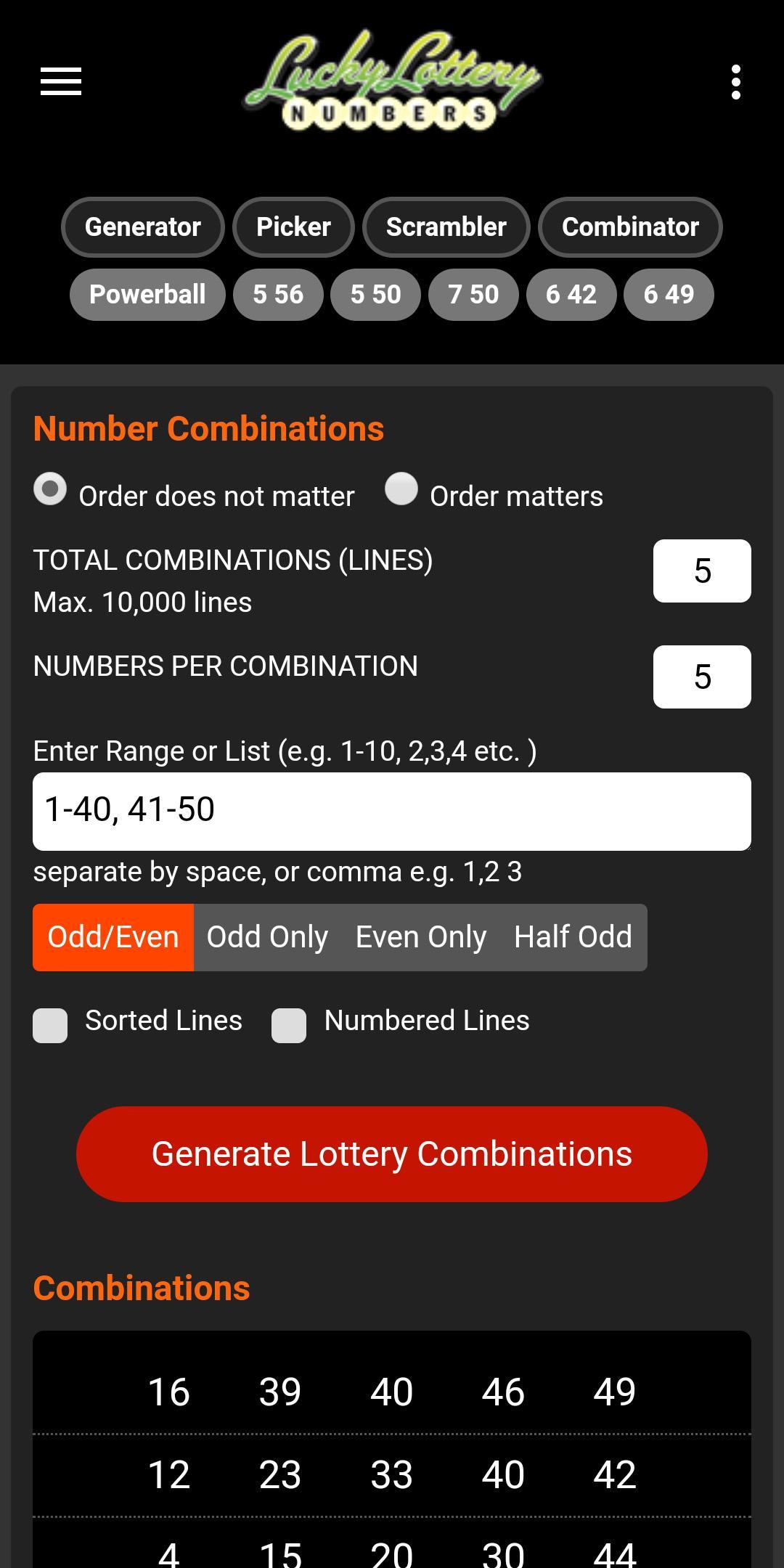784x1568 pixels.
Task: Generate Lottery Combinations
Action: pos(392,1154)
